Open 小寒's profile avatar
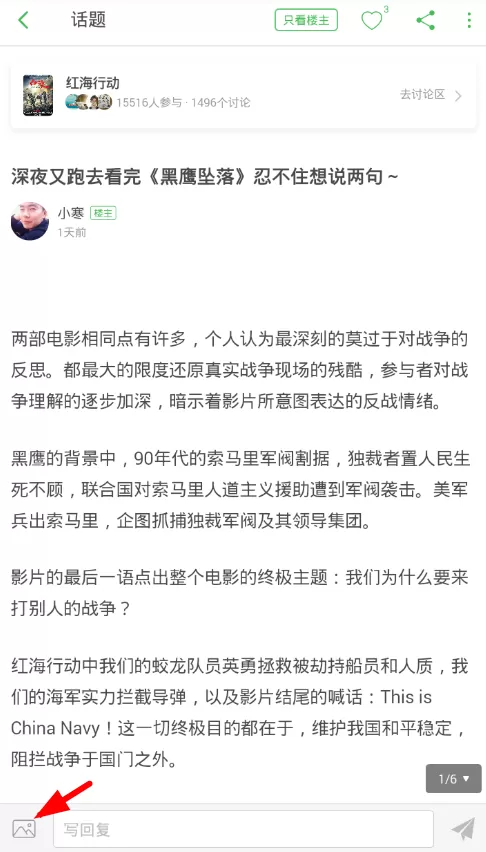This screenshot has width=486, height=852. [x=30, y=222]
